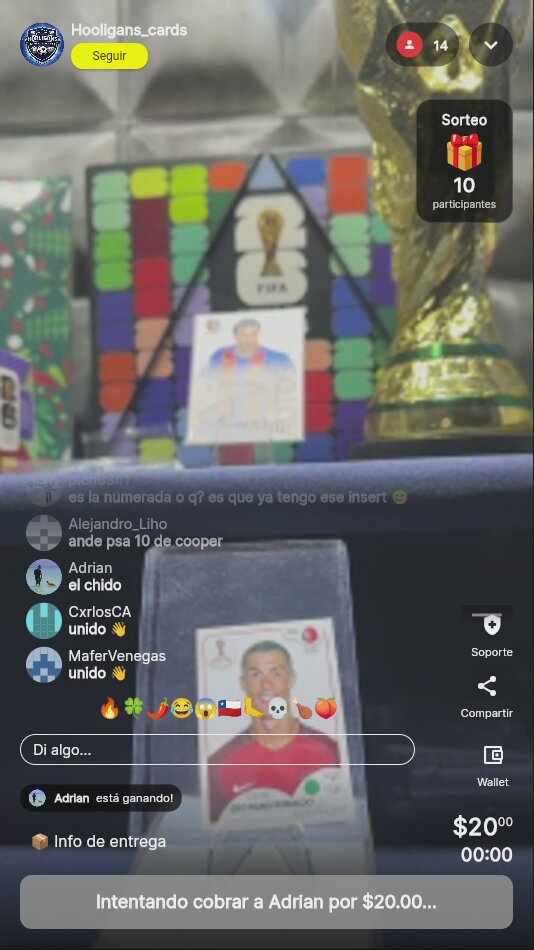Image resolution: width=534 pixels, height=950 pixels.
Task: Open the Wallet
Action: click(493, 766)
